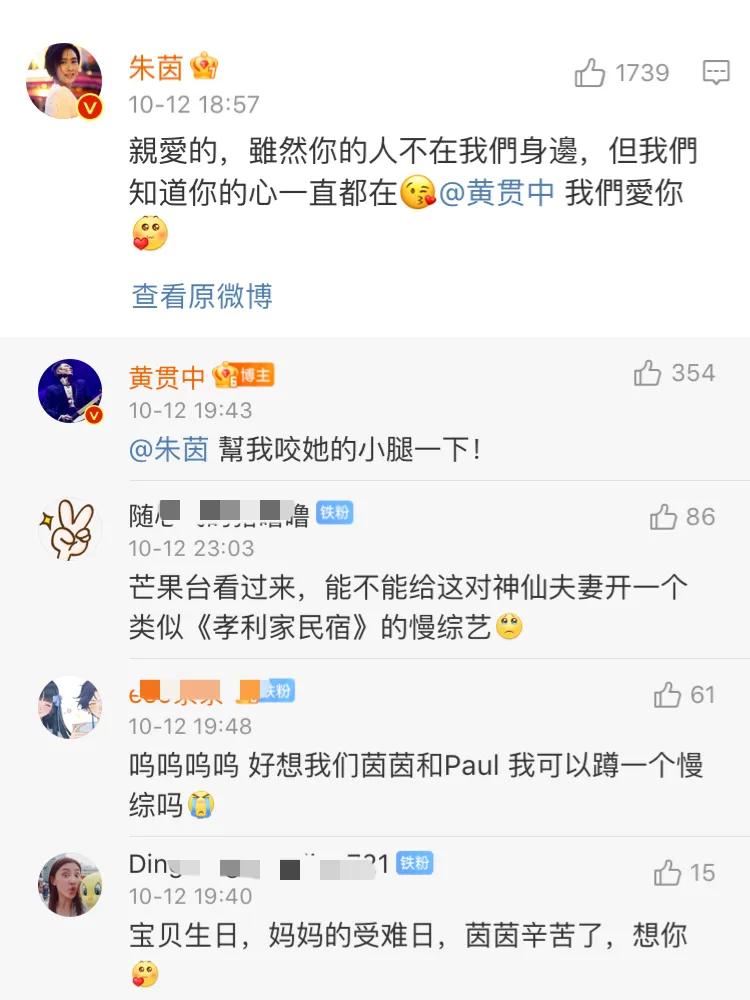Viewport: 750px width, 1000px height.
Task: Click the 铁粉 badge on the 随心 comment
Action: coord(336,513)
